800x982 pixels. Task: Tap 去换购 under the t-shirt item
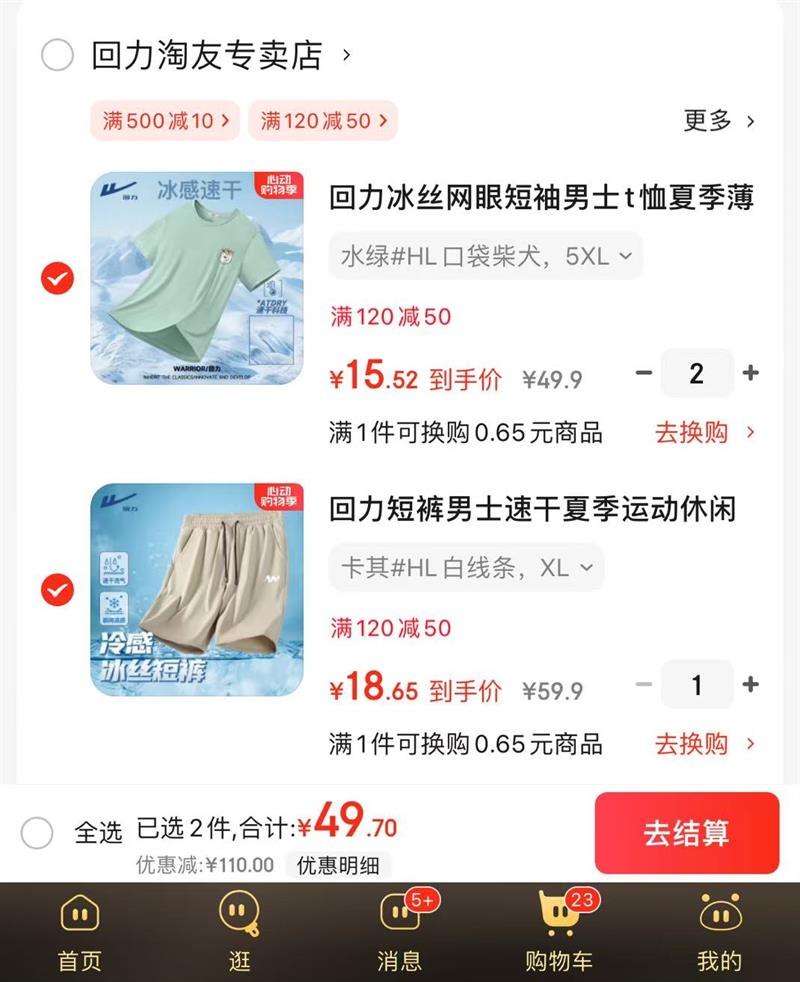coord(704,433)
